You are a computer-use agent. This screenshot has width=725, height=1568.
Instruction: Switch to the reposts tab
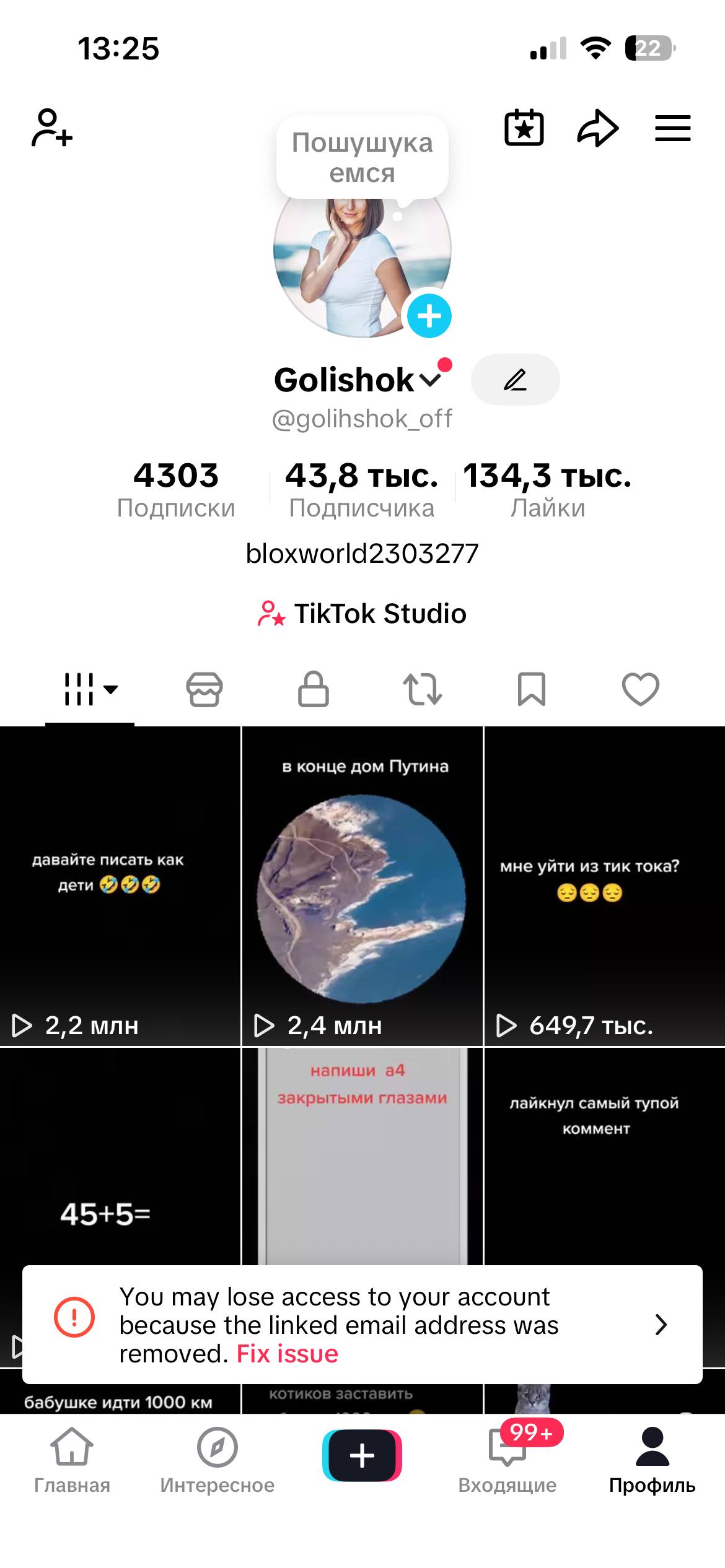point(423,689)
